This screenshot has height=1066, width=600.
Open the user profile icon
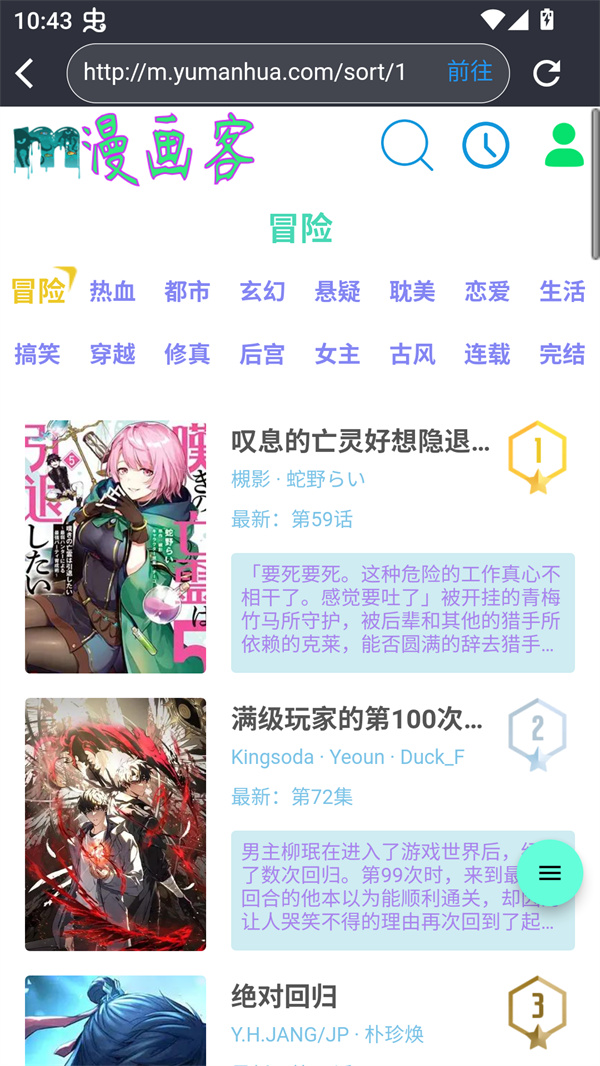point(564,146)
